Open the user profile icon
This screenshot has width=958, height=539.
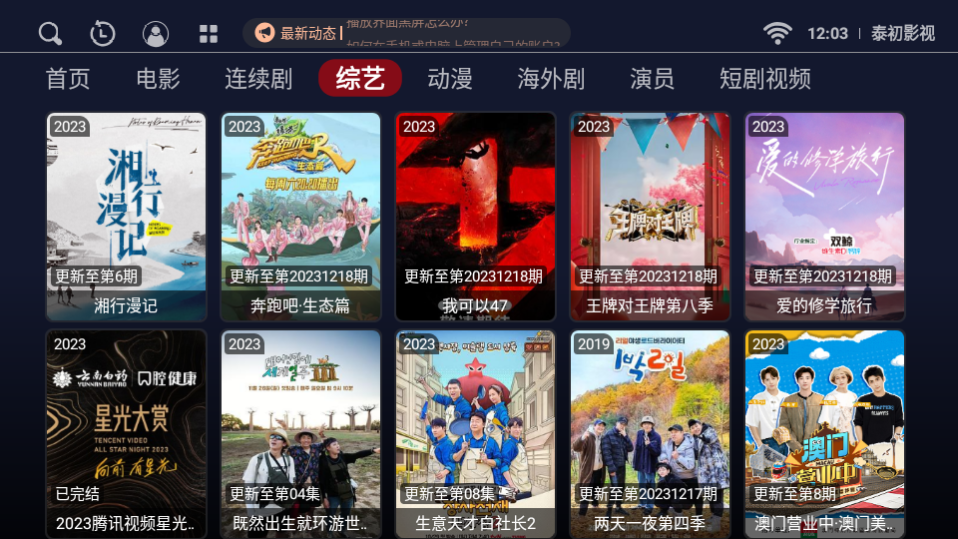pyautogui.click(x=155, y=33)
